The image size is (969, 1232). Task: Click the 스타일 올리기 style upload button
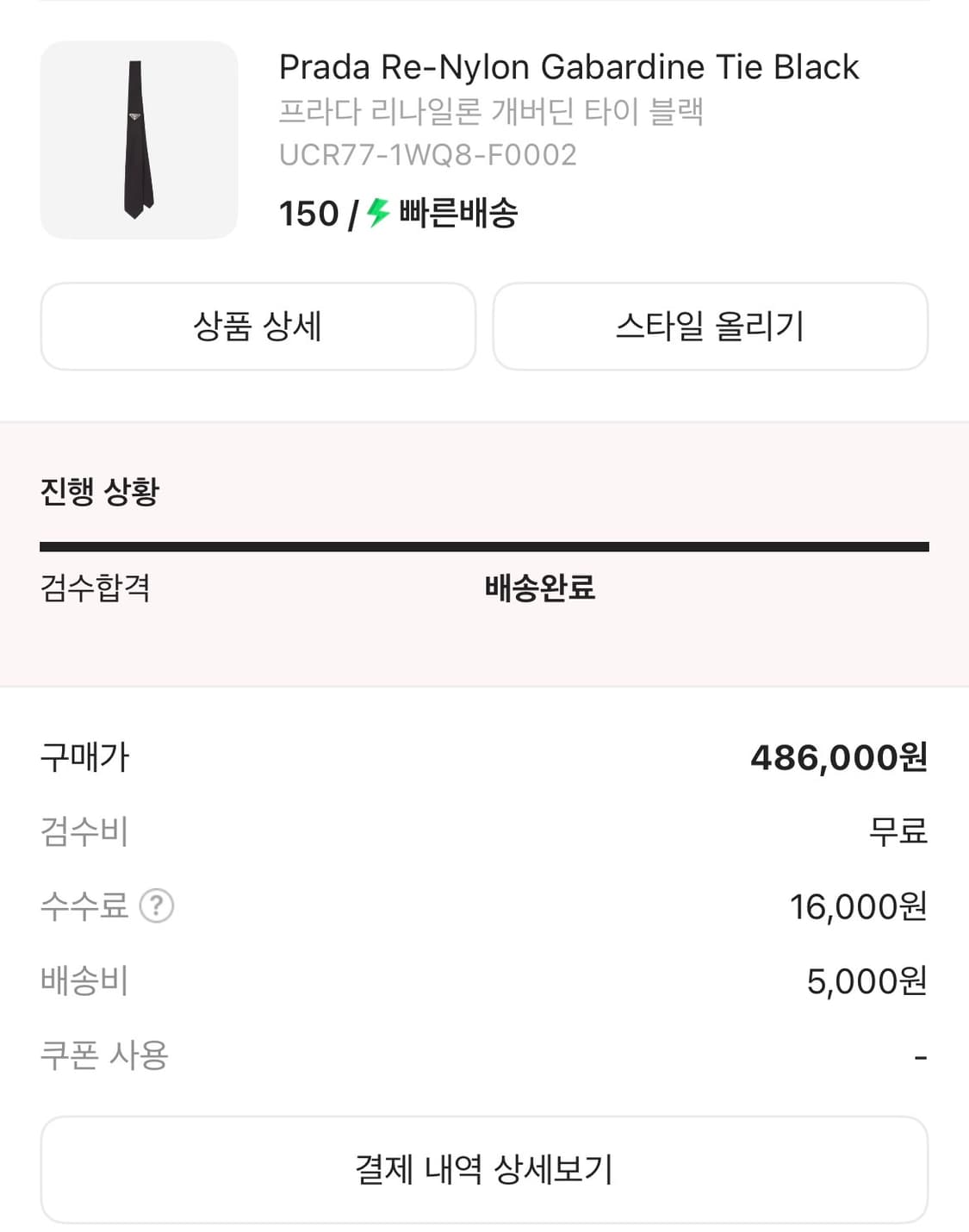(711, 327)
